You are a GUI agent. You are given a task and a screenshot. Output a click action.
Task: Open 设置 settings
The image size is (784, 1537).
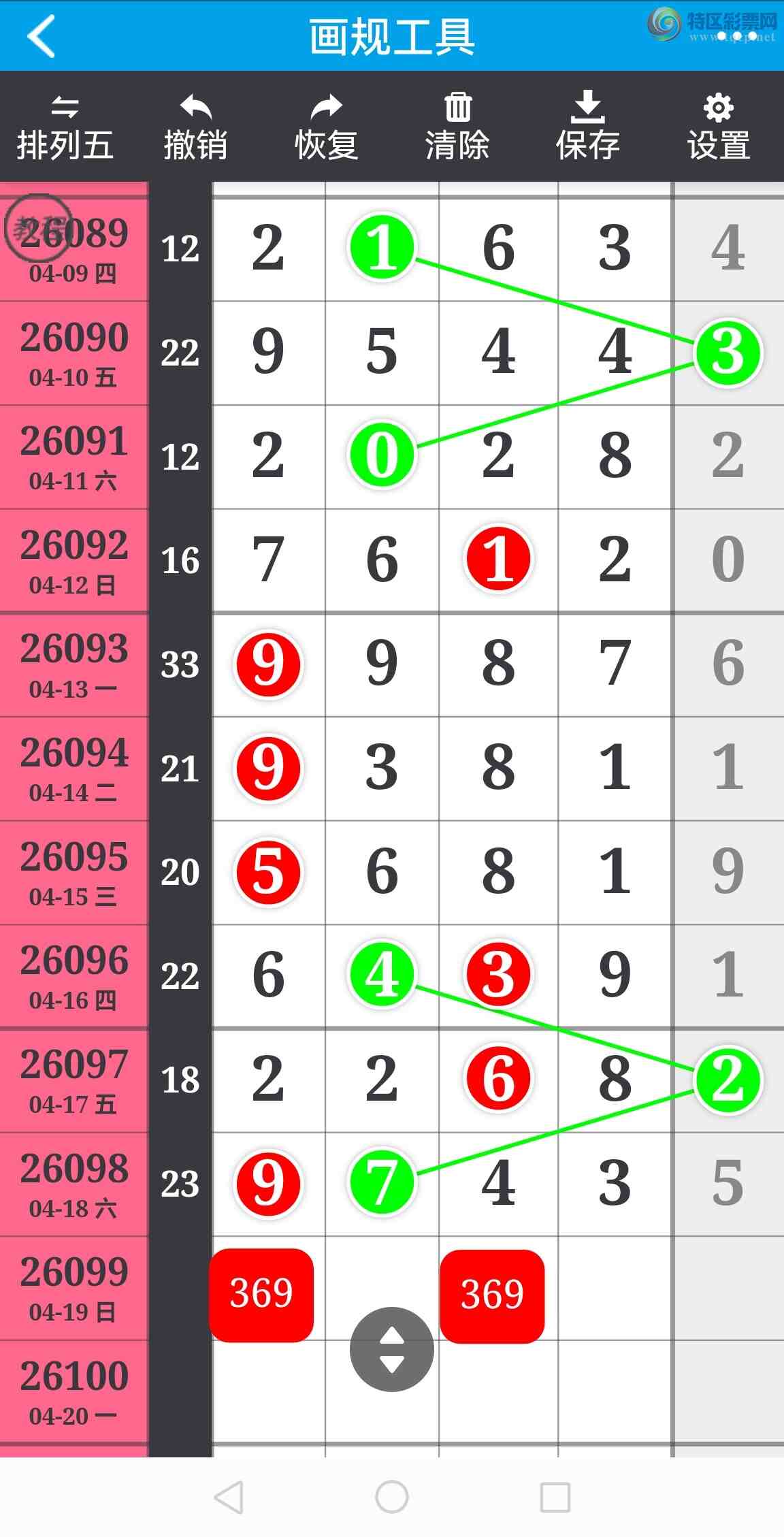click(719, 127)
